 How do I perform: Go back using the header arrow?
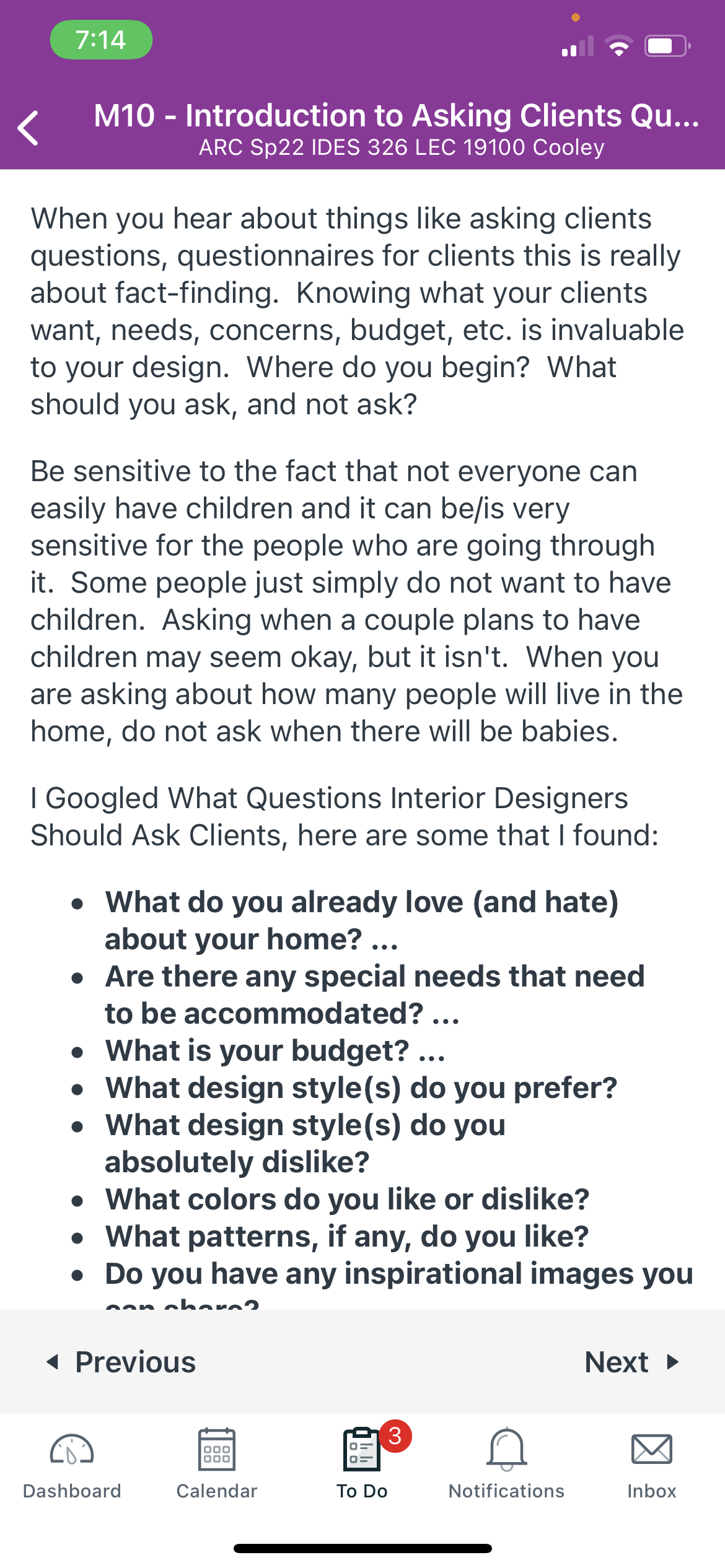(29, 128)
